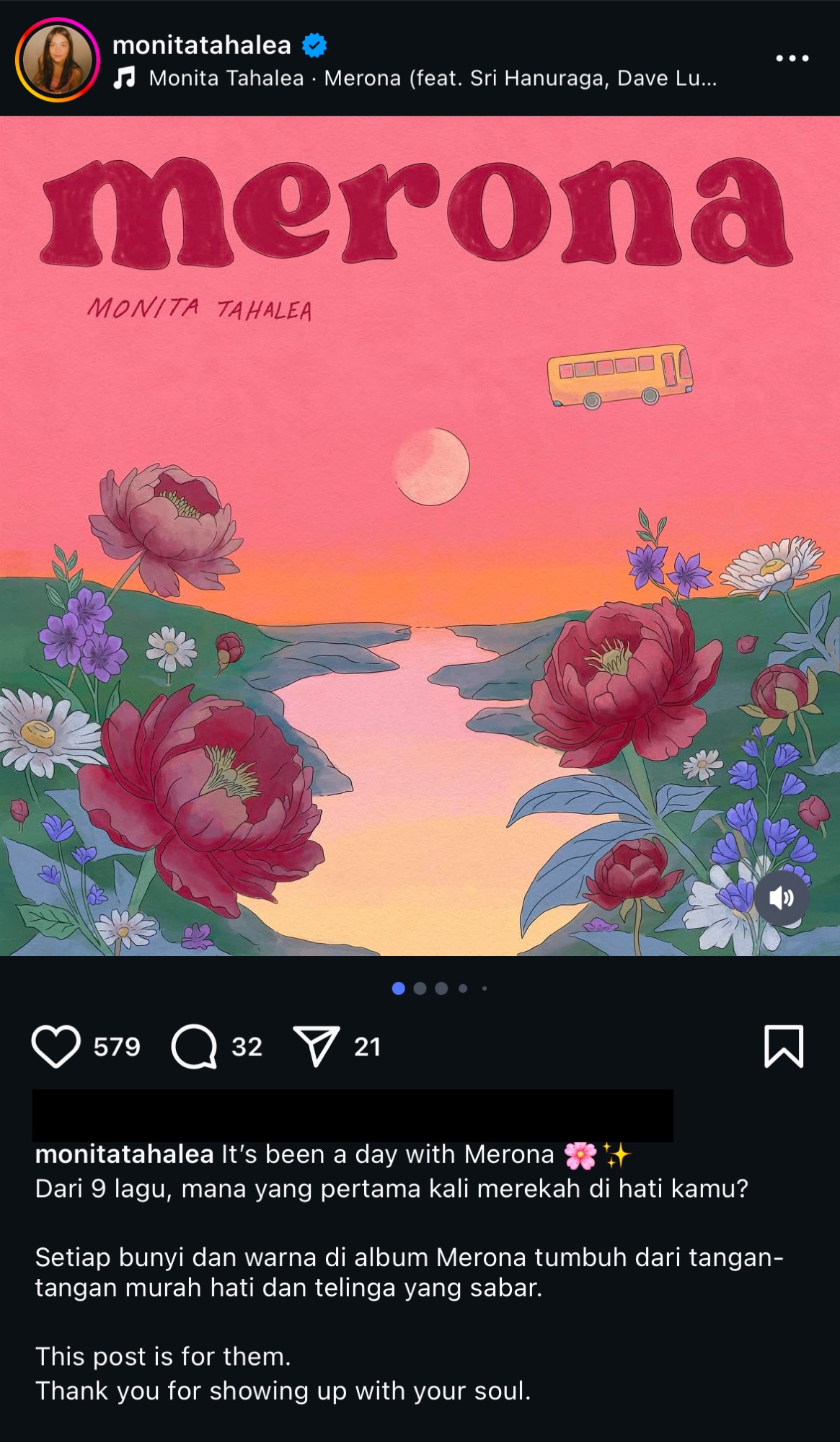
Task: Open the comments on this post
Action: tap(194, 1046)
